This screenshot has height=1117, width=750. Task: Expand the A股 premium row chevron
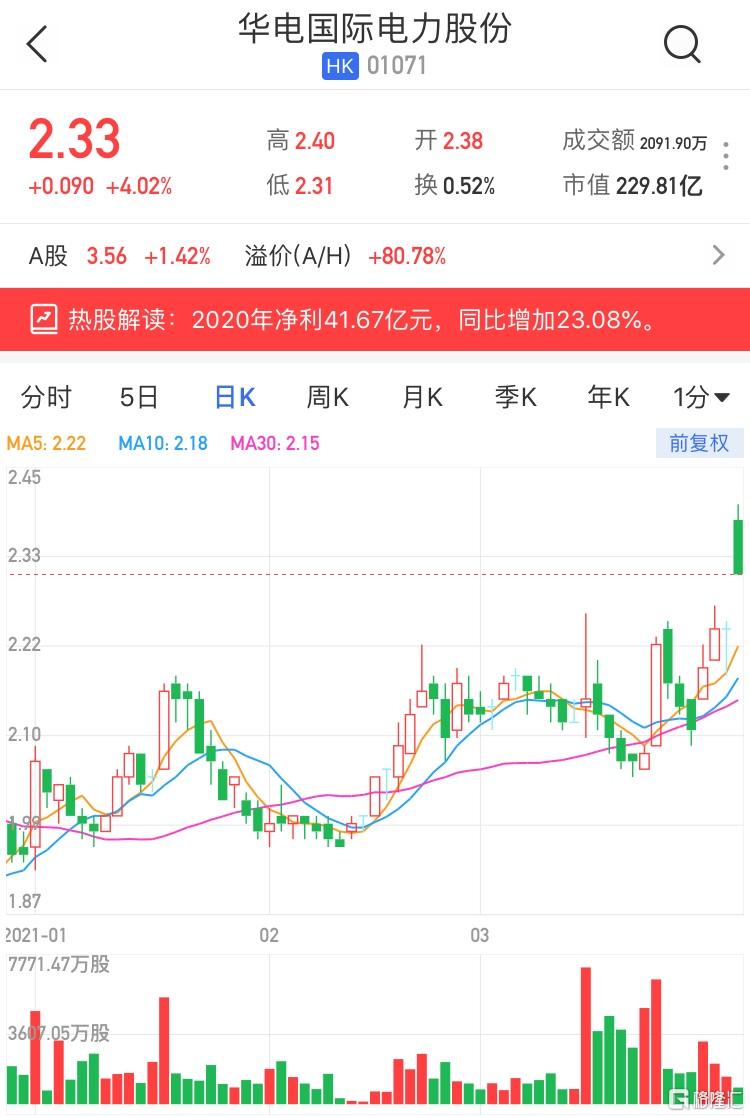[718, 256]
